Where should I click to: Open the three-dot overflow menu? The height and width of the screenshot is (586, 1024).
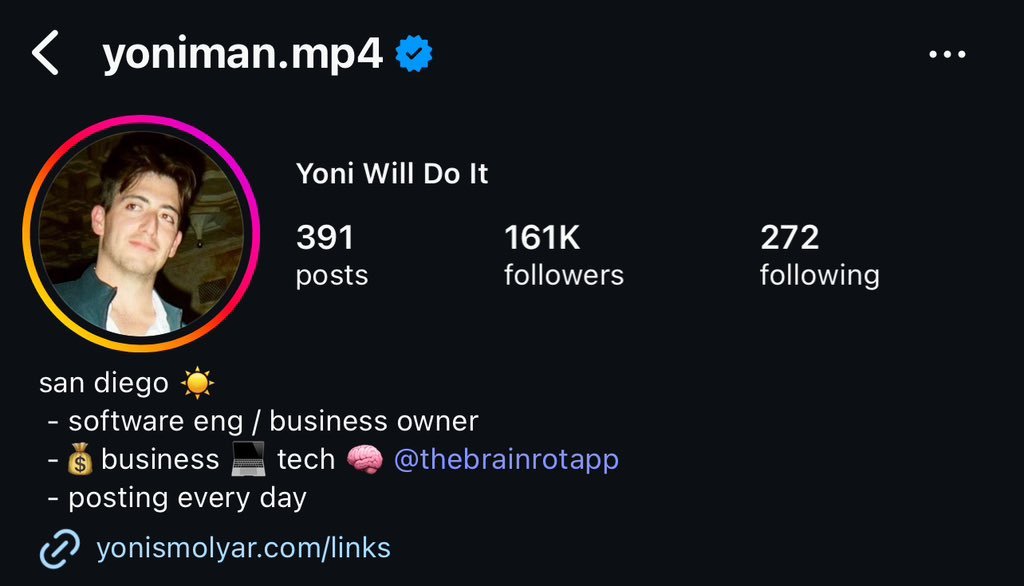tap(947, 54)
